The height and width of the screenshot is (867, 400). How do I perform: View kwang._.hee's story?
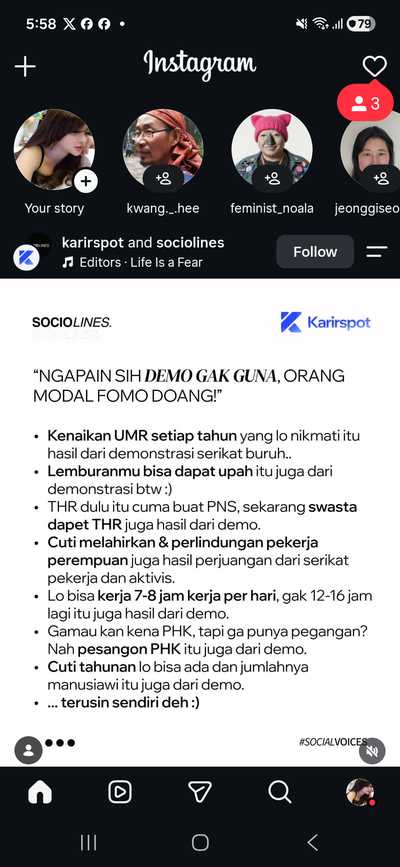click(163, 150)
